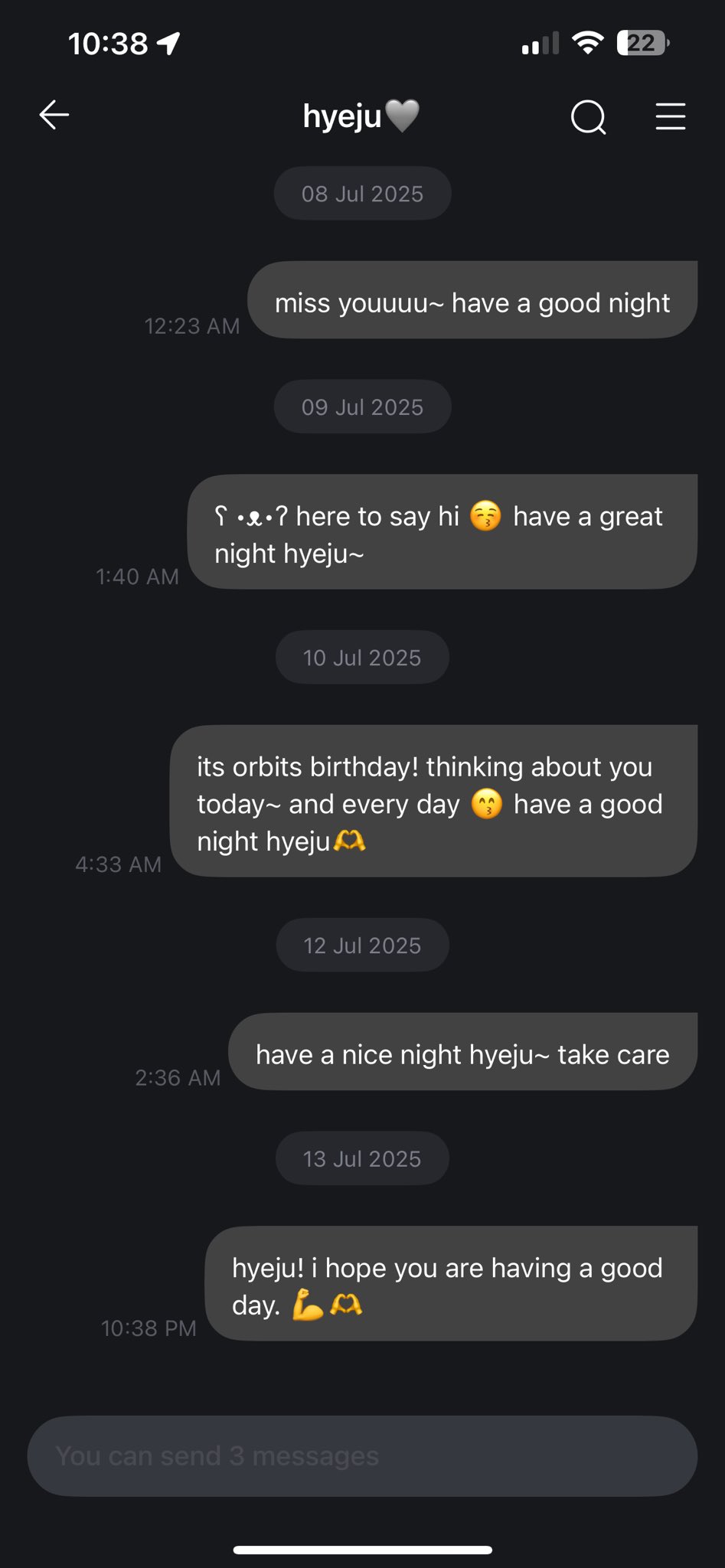The height and width of the screenshot is (1568, 725).
Task: Open the hamburger menu
Action: (671, 116)
